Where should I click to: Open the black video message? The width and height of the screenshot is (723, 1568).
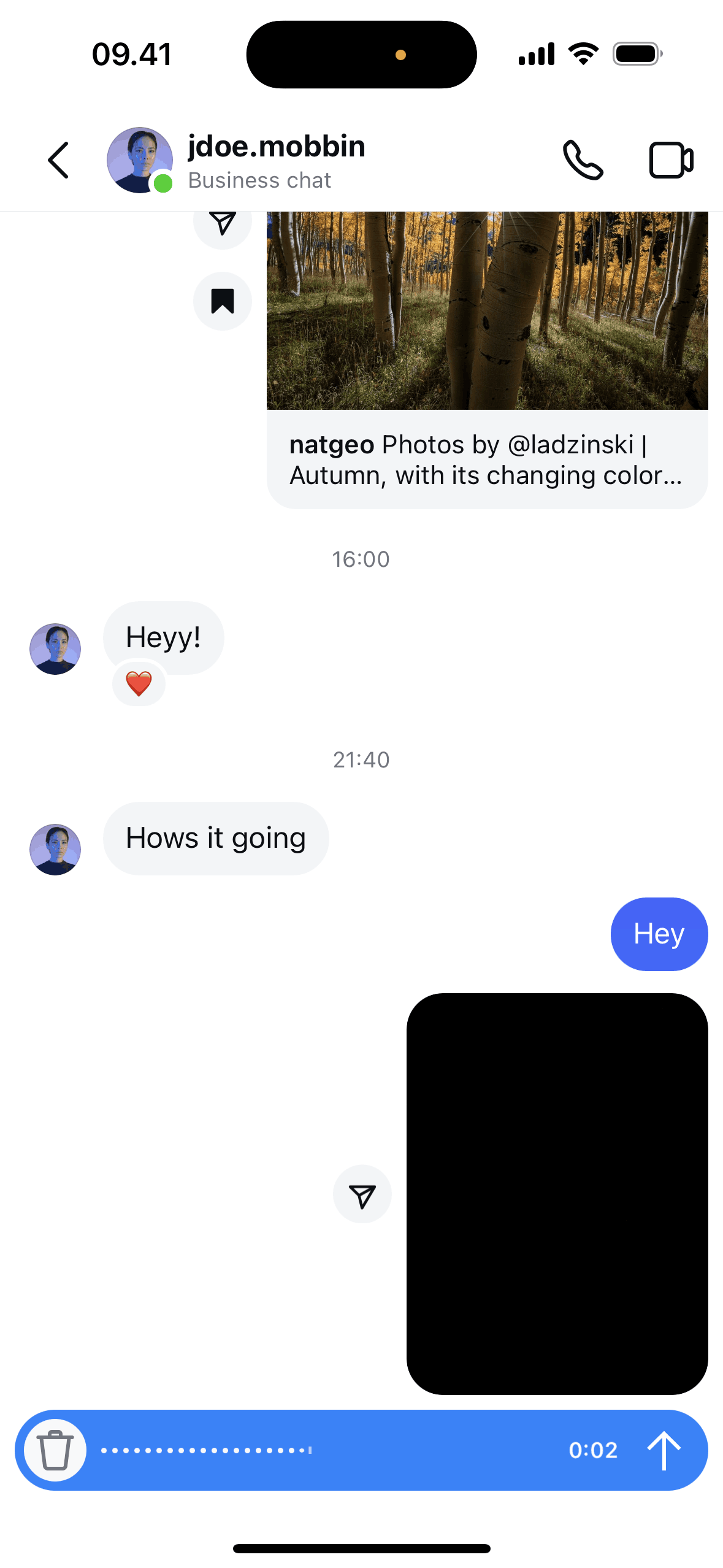(557, 1193)
